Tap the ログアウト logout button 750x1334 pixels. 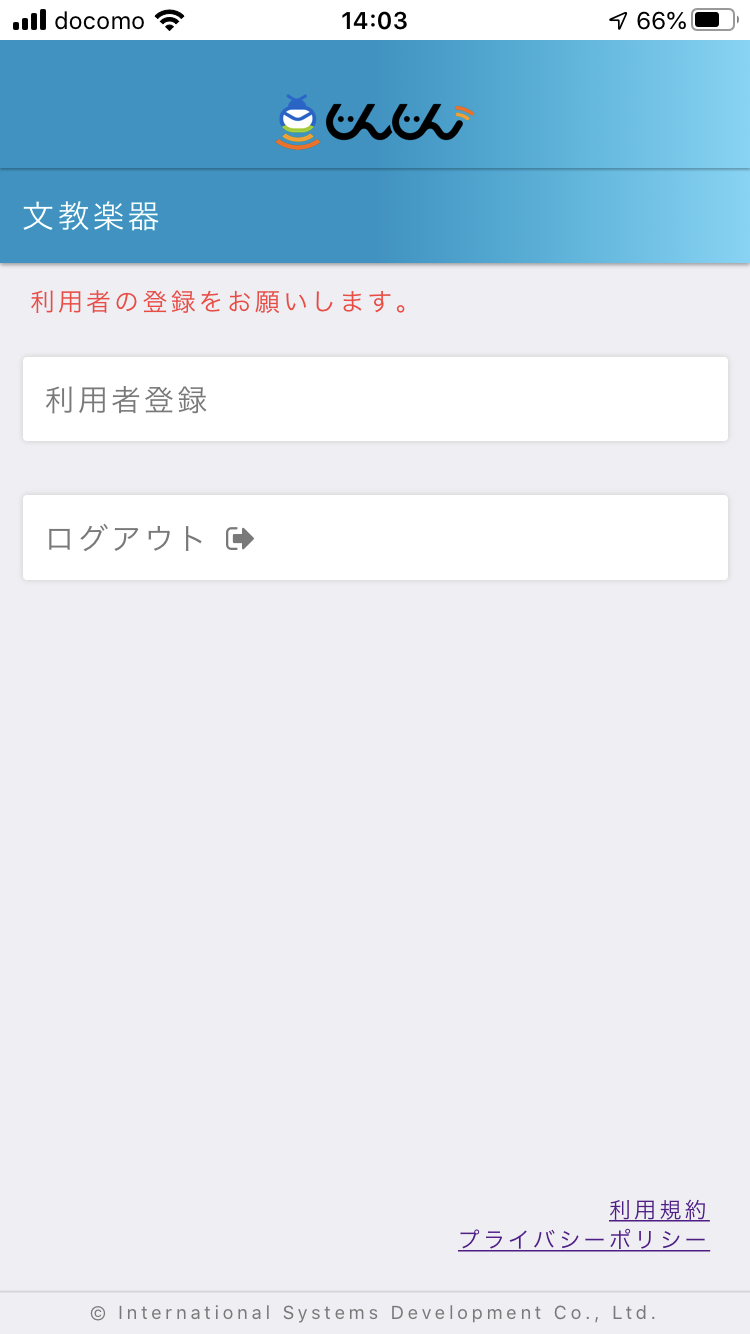point(375,537)
